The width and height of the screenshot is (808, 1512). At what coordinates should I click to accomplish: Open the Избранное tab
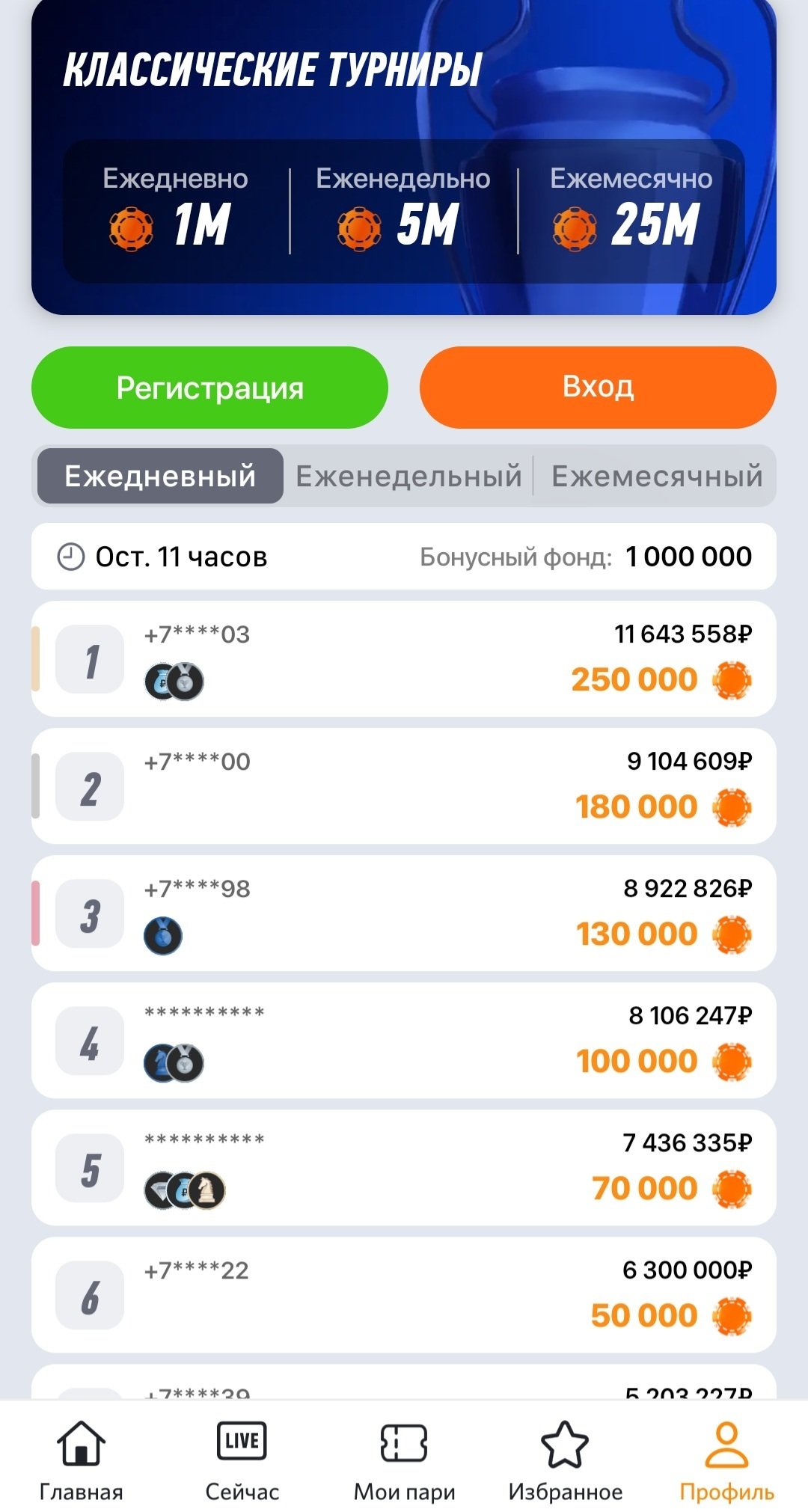pyautogui.click(x=566, y=1460)
